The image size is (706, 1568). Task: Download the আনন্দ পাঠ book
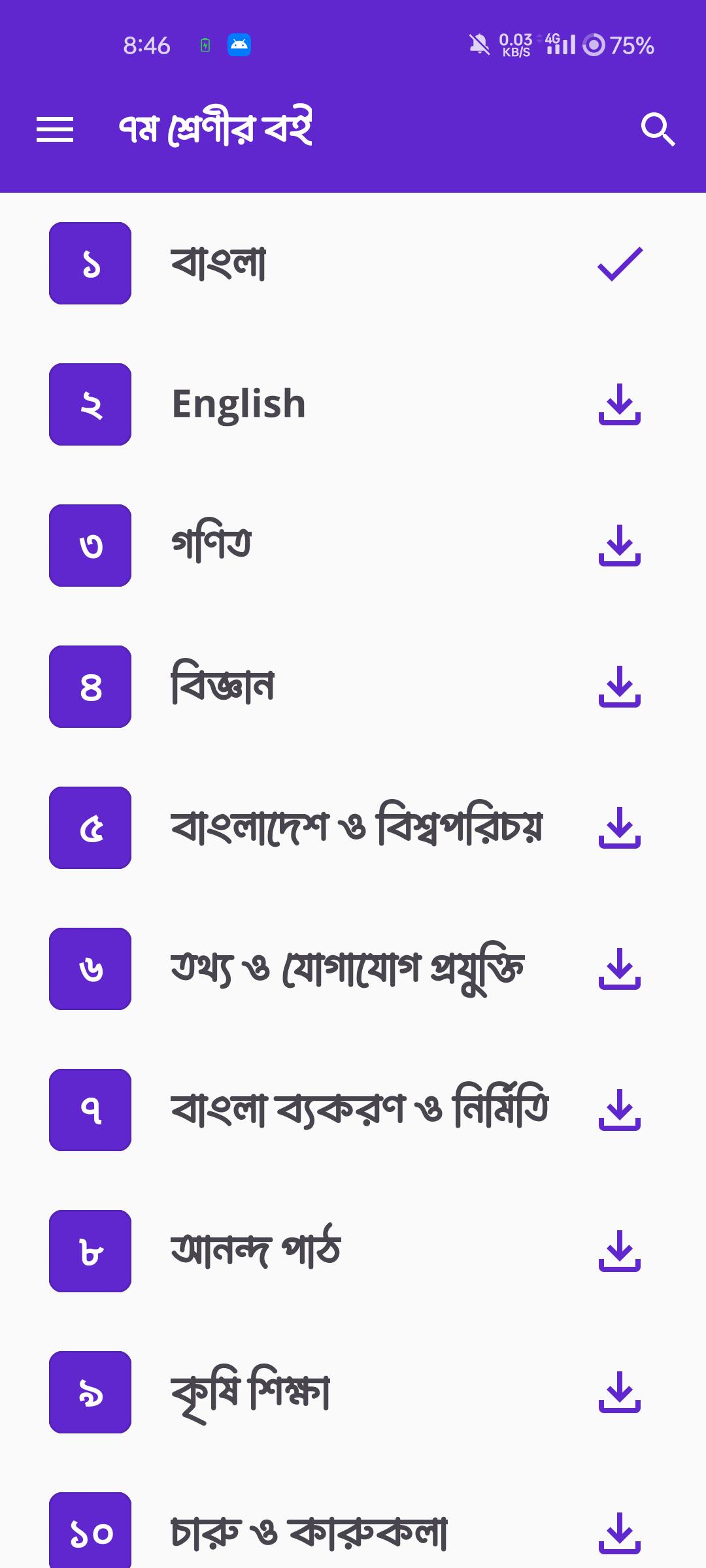619,1251
